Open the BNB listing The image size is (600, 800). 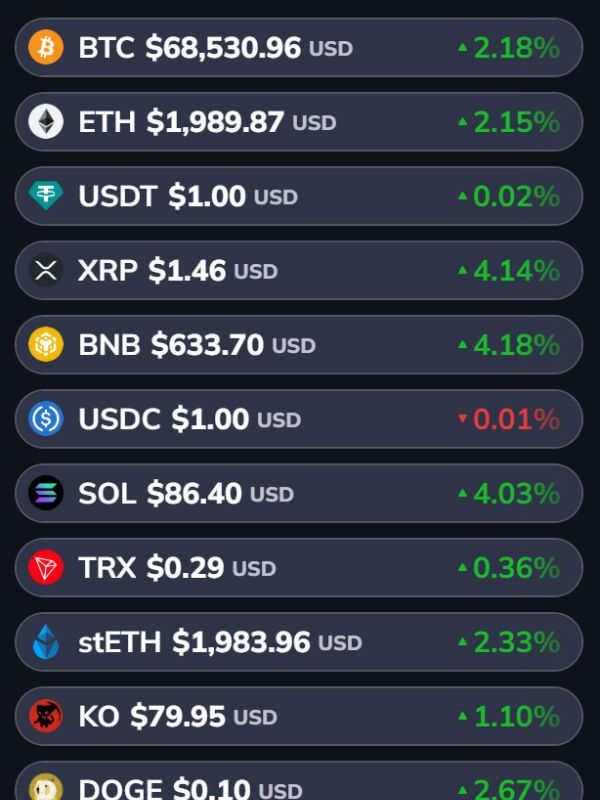[x=298, y=345]
